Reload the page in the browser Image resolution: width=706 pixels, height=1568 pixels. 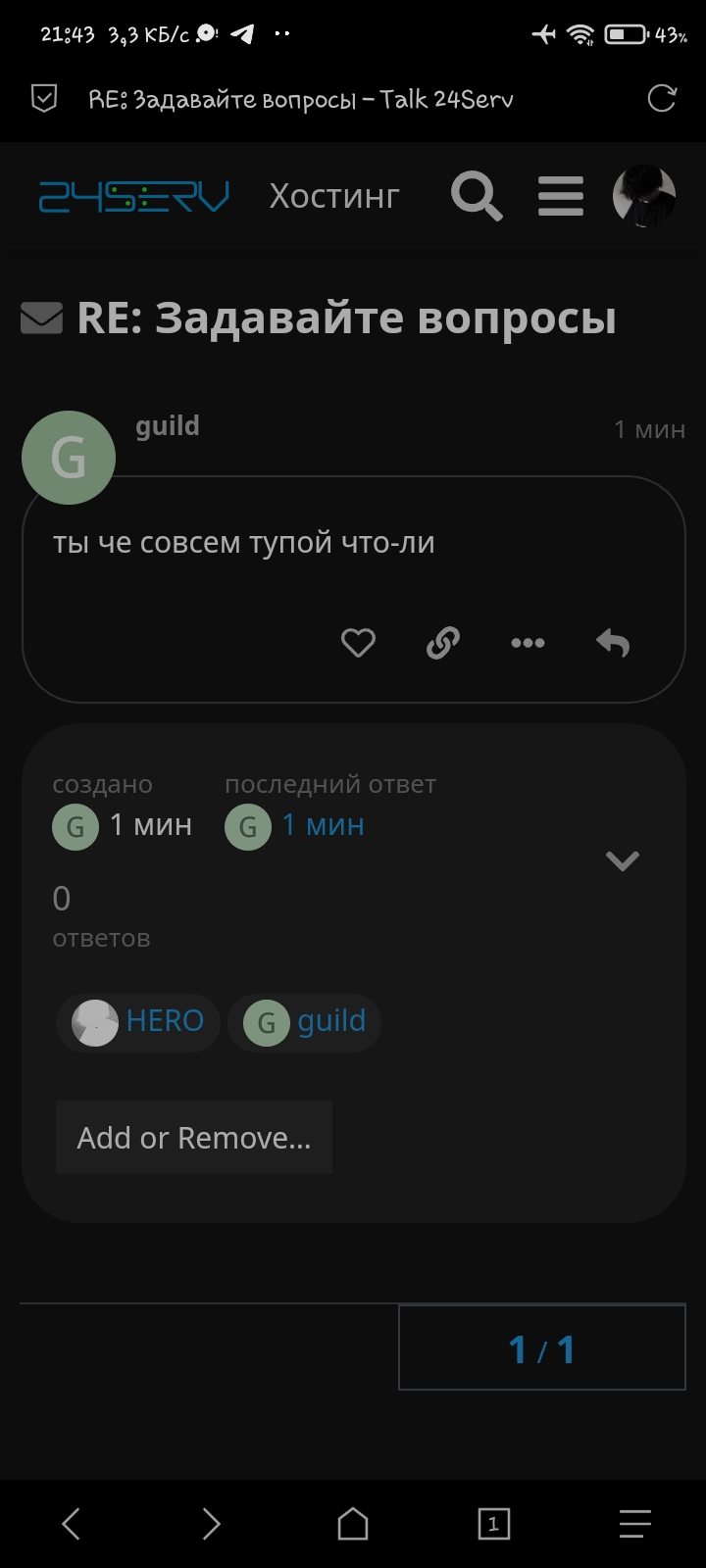[x=662, y=99]
